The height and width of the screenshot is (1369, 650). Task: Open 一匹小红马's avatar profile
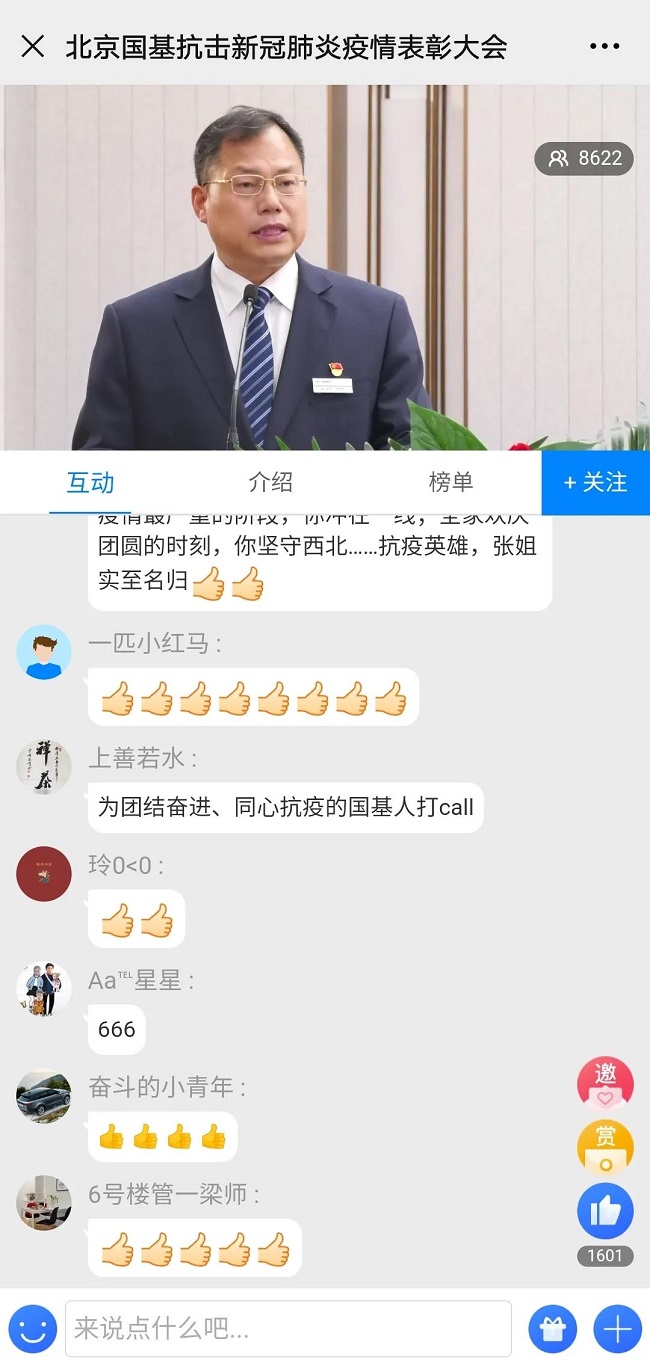click(x=44, y=653)
